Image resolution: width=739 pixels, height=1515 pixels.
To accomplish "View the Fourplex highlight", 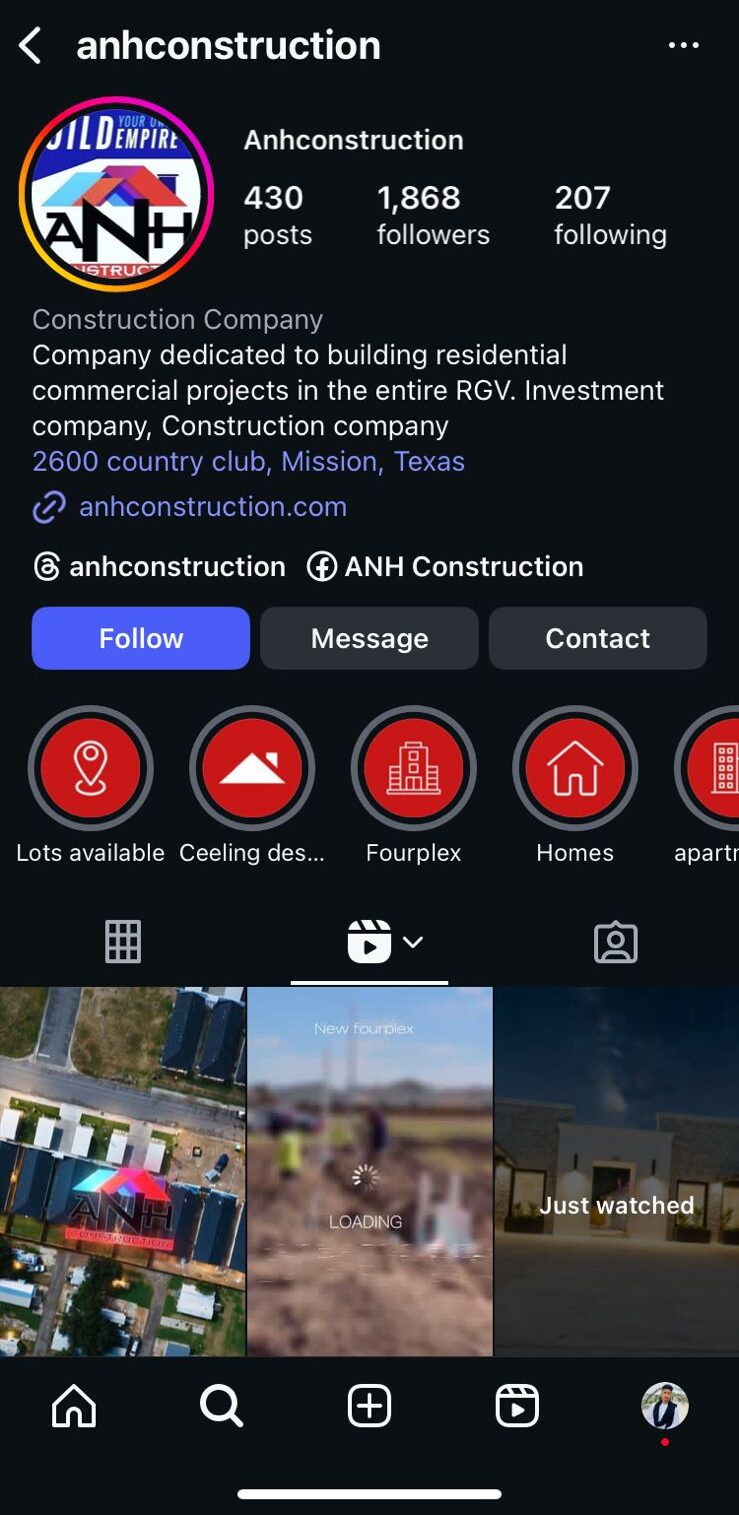I will tap(413, 769).
